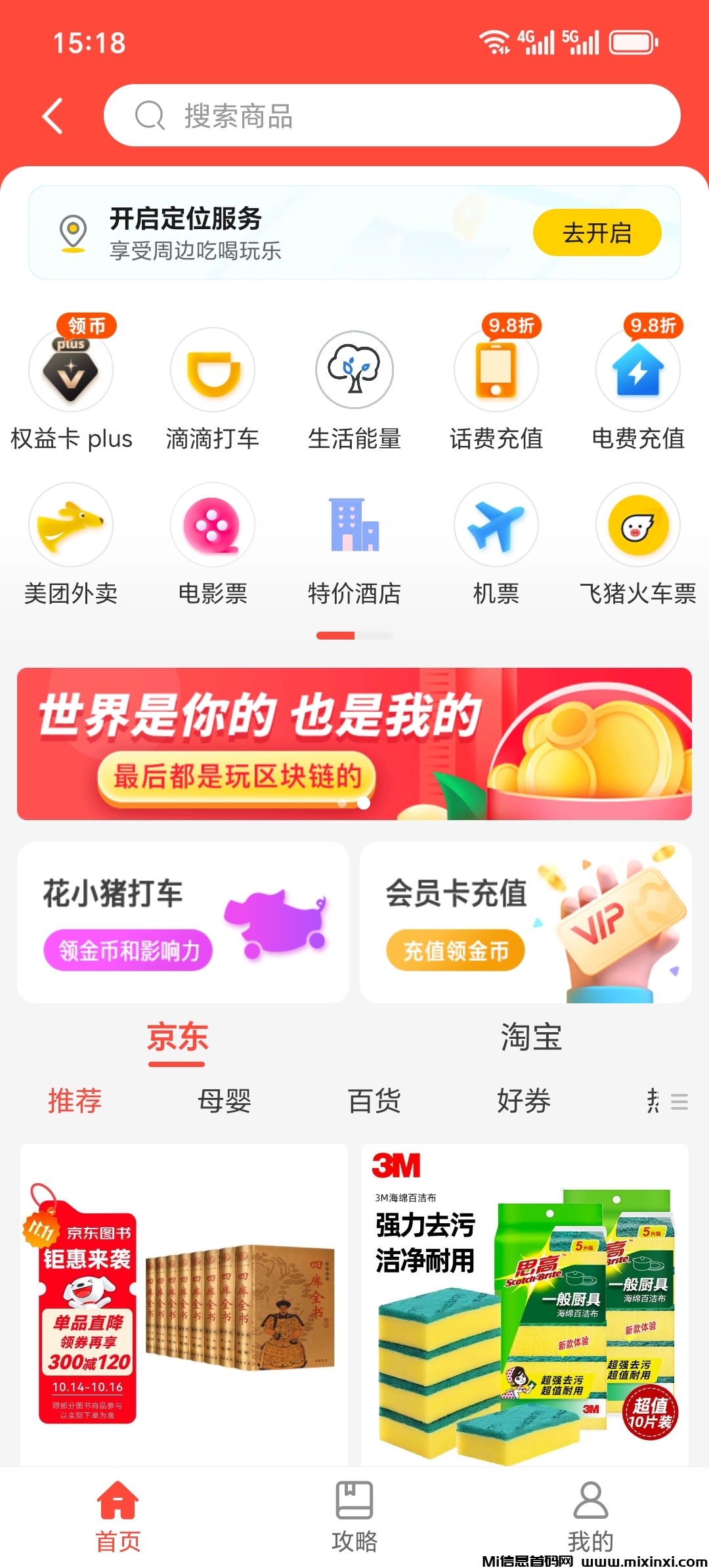
Task: Open 话费充值 with the 9.8折 badge
Action: coord(496,370)
